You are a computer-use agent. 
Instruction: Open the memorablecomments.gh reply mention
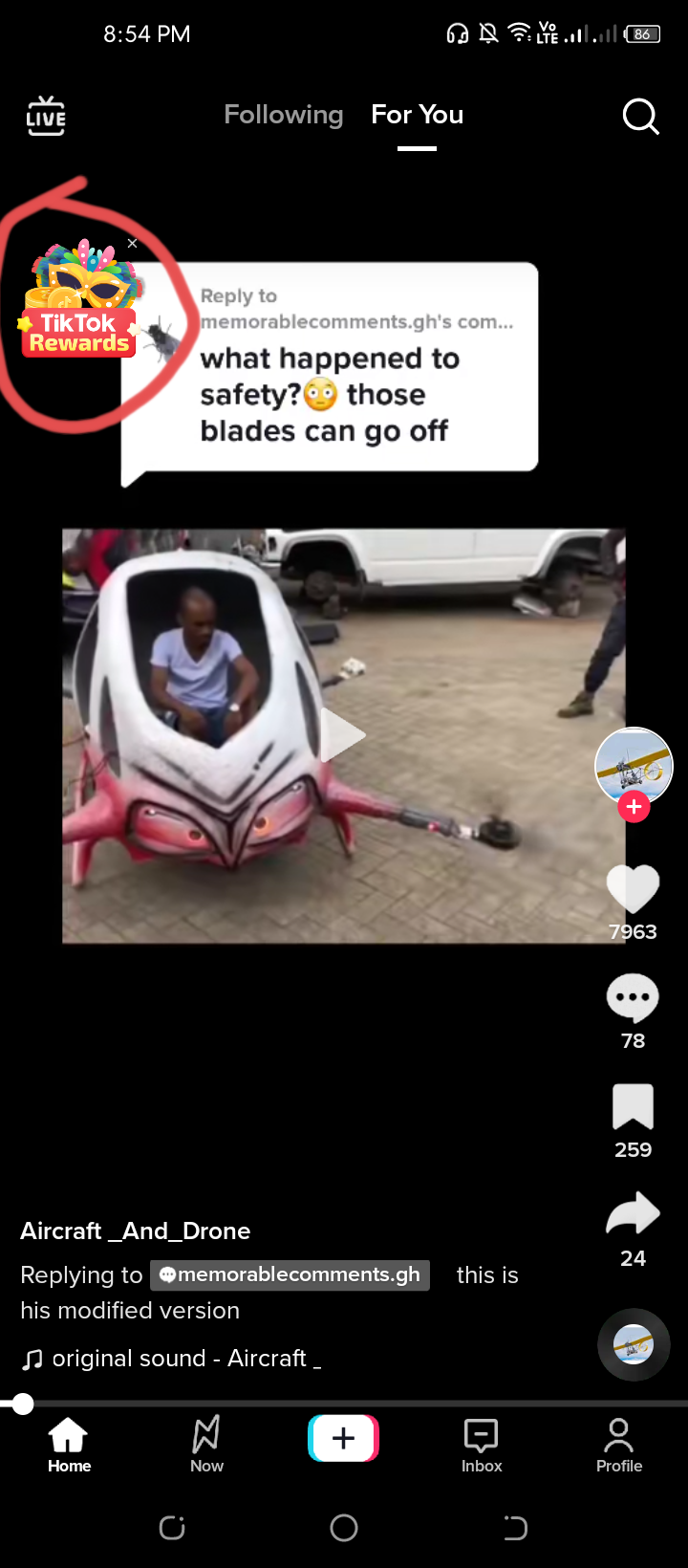[x=290, y=1274]
